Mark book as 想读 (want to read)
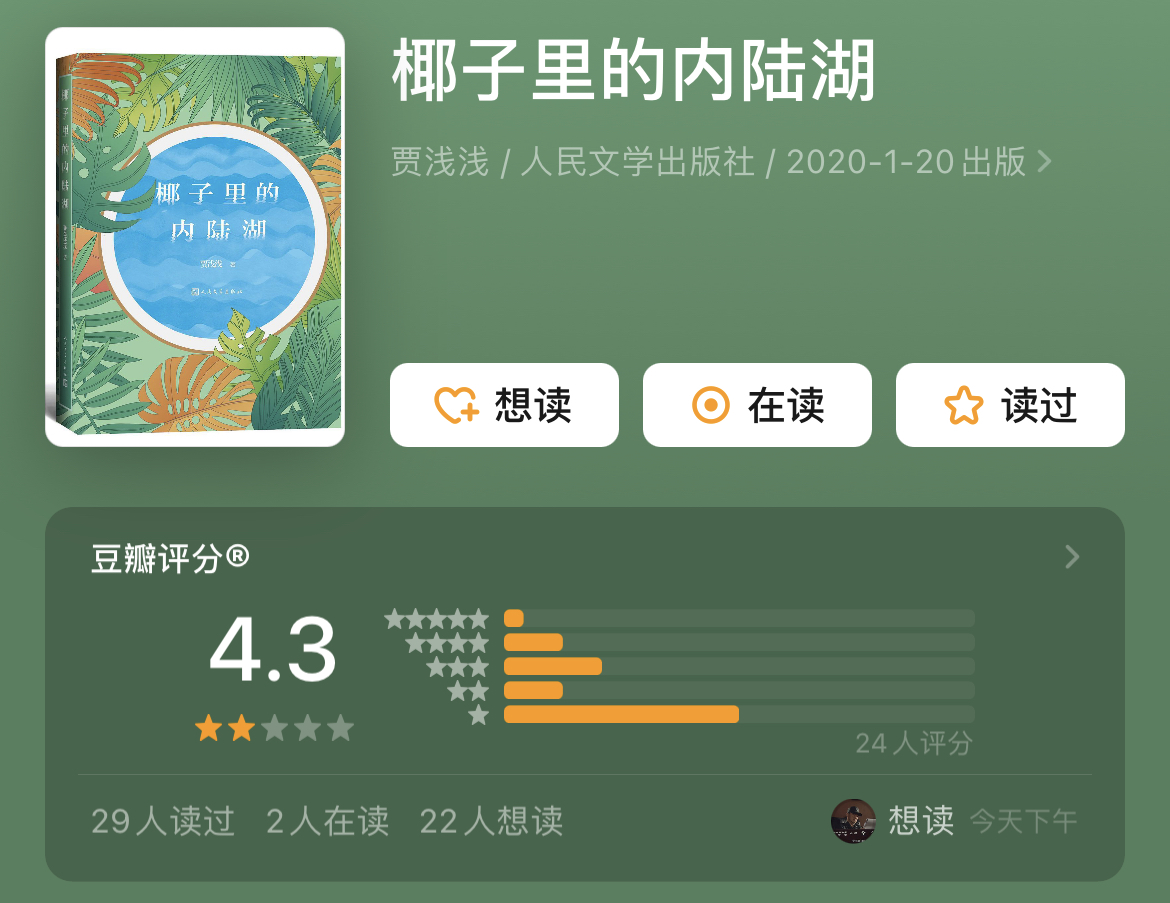This screenshot has width=1170, height=903. [504, 405]
